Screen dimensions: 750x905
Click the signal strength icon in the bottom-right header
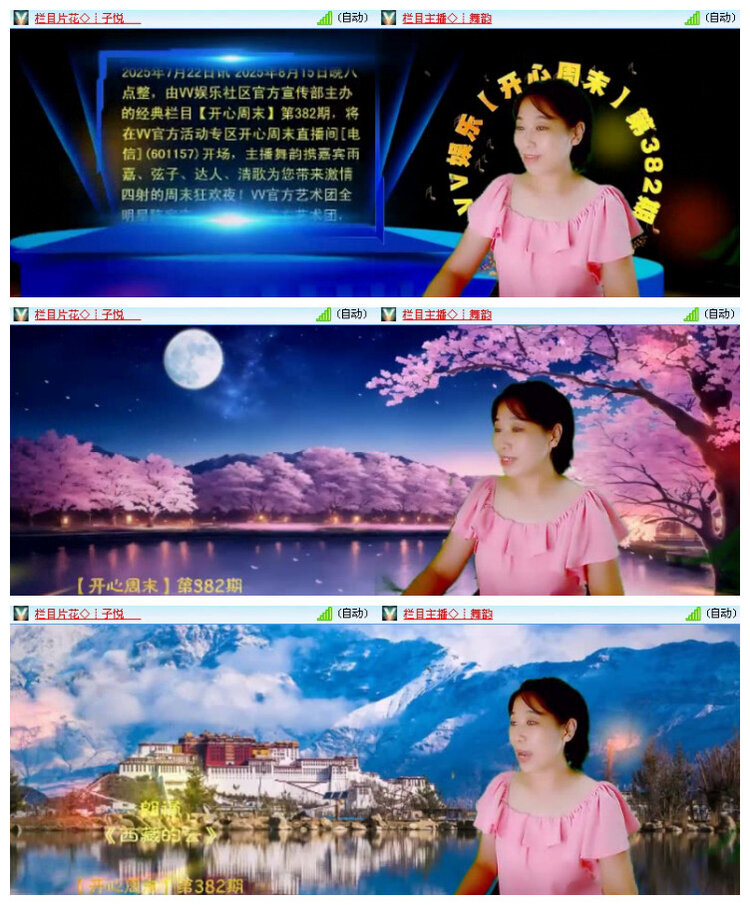[692, 614]
